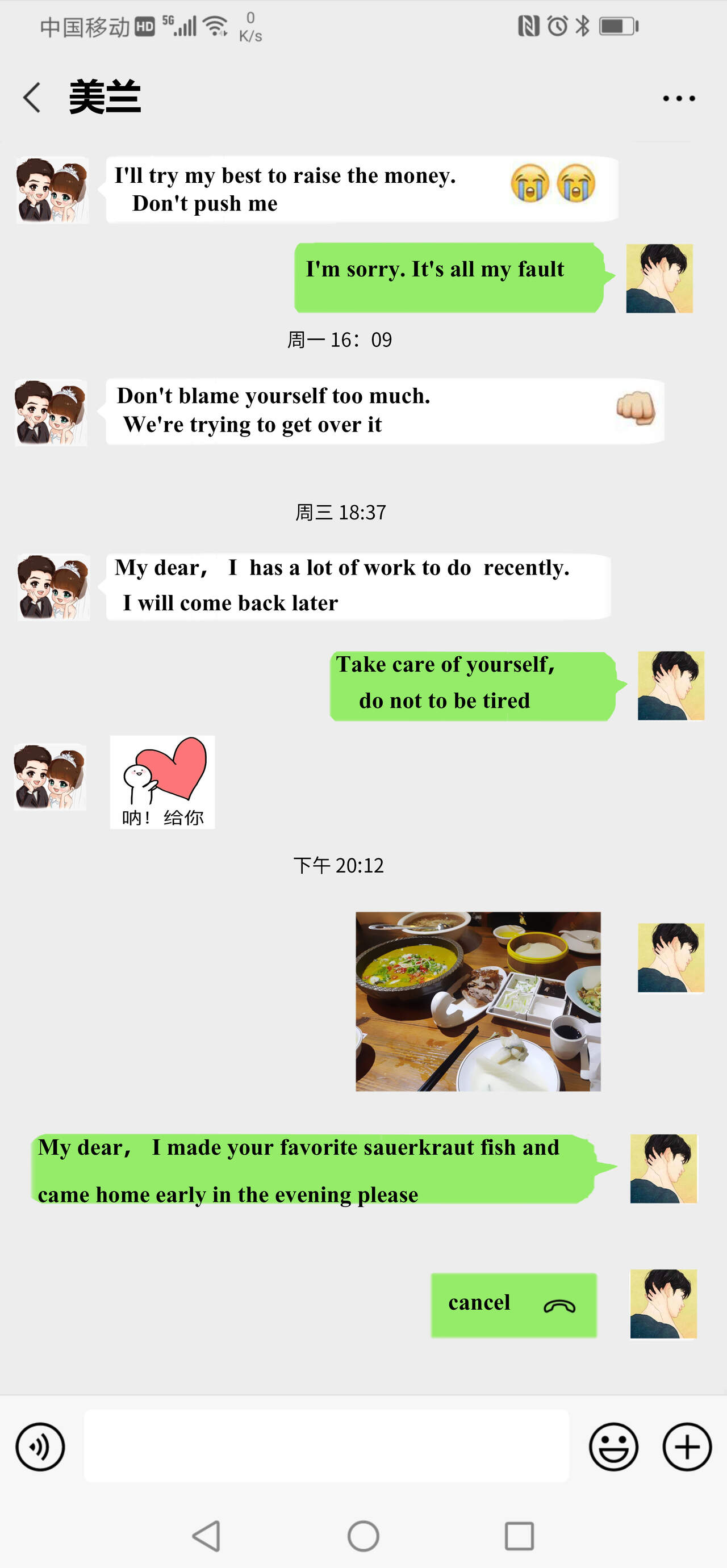View the heart sticker 呐！给你
This screenshot has height=1568, width=727.
162,782
